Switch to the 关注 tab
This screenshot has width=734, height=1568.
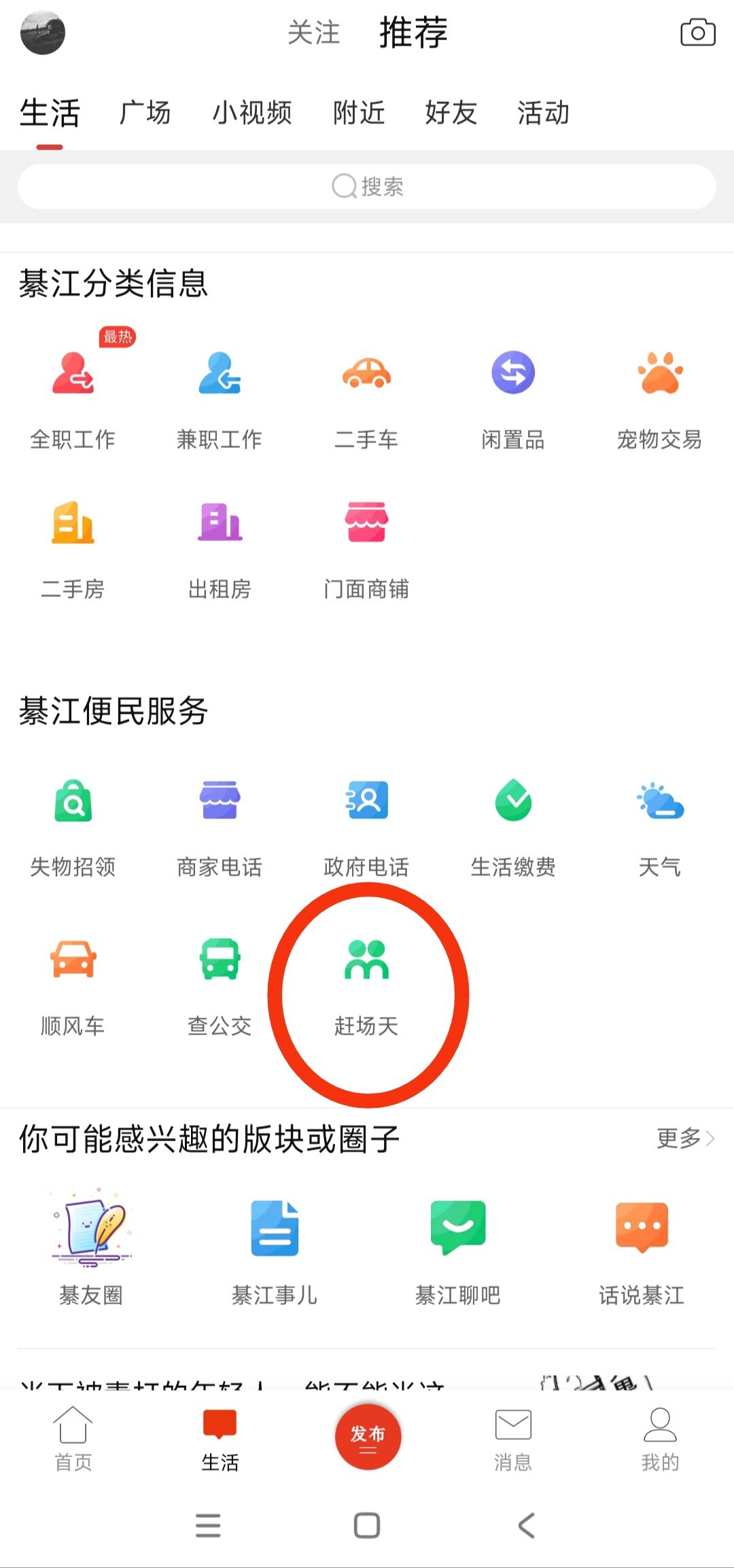(313, 33)
